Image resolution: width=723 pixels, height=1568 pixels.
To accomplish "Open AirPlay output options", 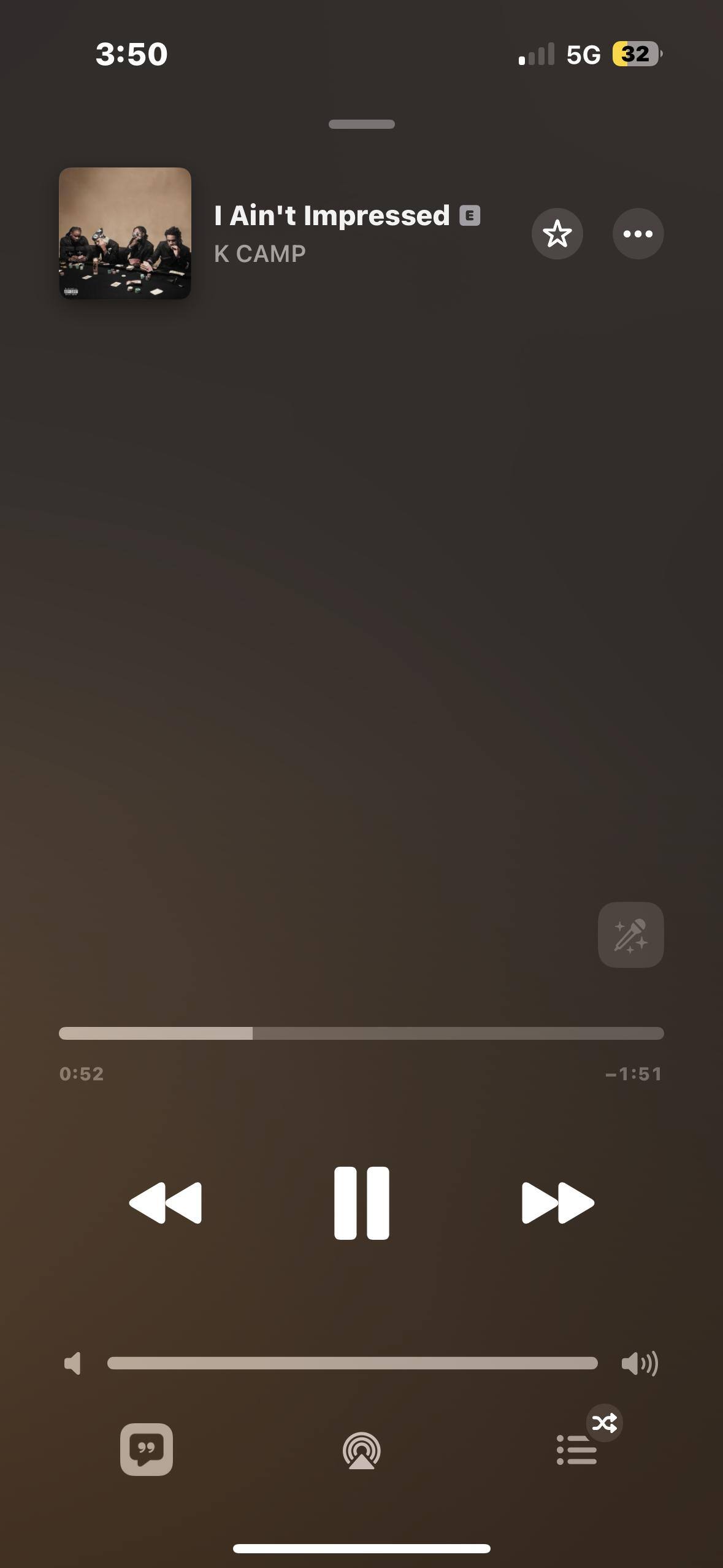I will (361, 1451).
